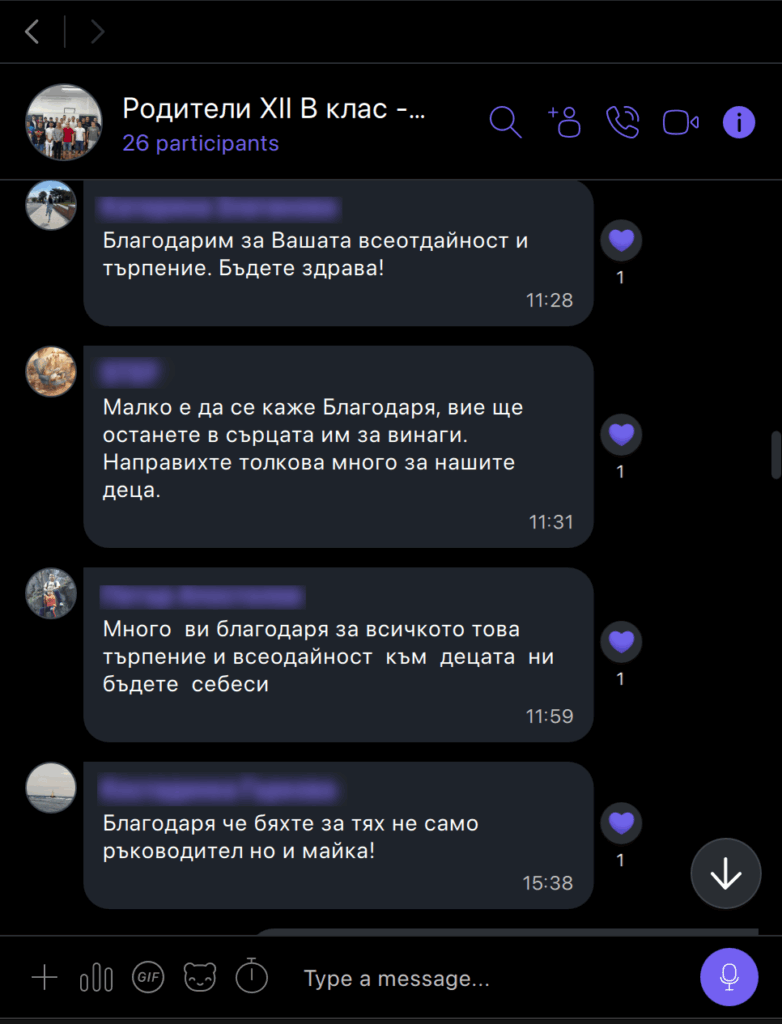
Task: Go back using the left arrow
Action: (x=32, y=32)
